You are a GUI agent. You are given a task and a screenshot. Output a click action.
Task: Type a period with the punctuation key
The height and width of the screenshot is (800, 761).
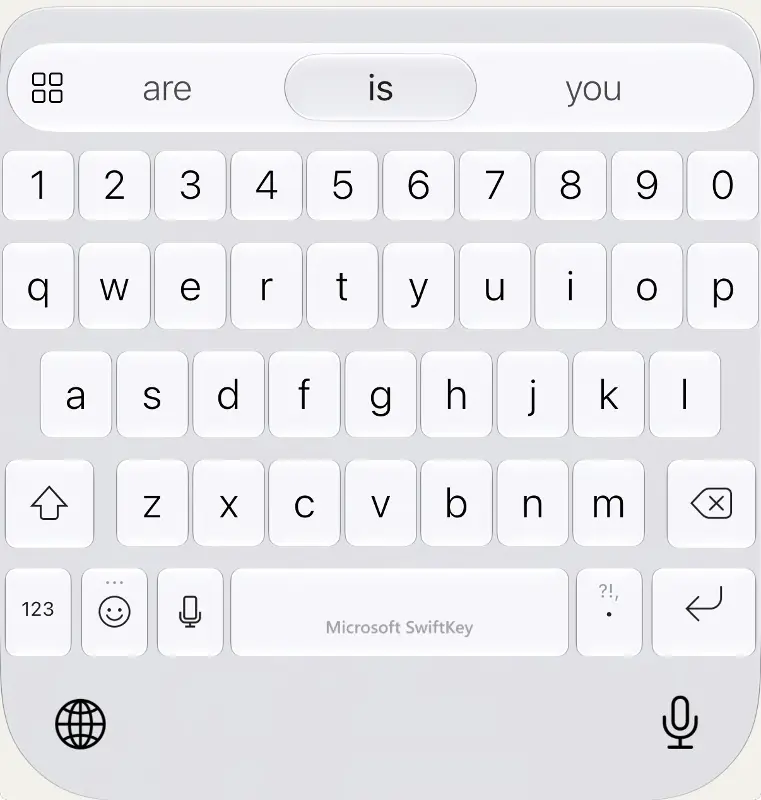click(609, 612)
